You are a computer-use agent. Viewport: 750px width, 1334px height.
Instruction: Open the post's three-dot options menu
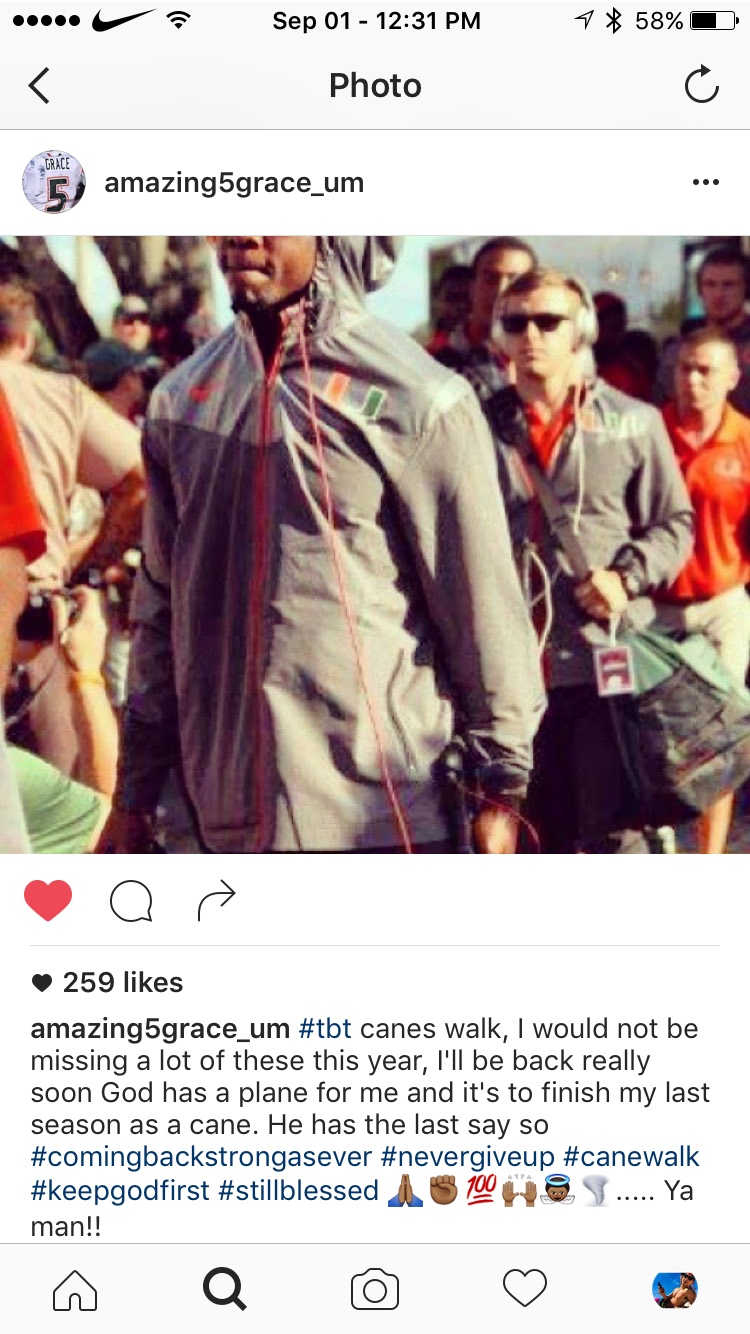coord(705,183)
